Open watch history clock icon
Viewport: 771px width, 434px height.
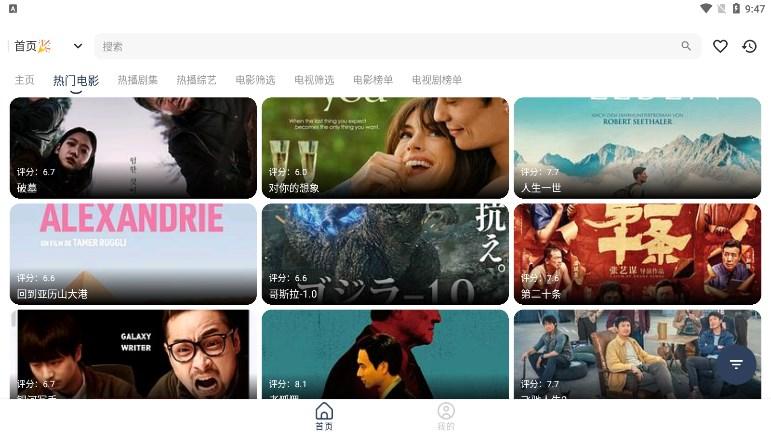pyautogui.click(x=749, y=46)
